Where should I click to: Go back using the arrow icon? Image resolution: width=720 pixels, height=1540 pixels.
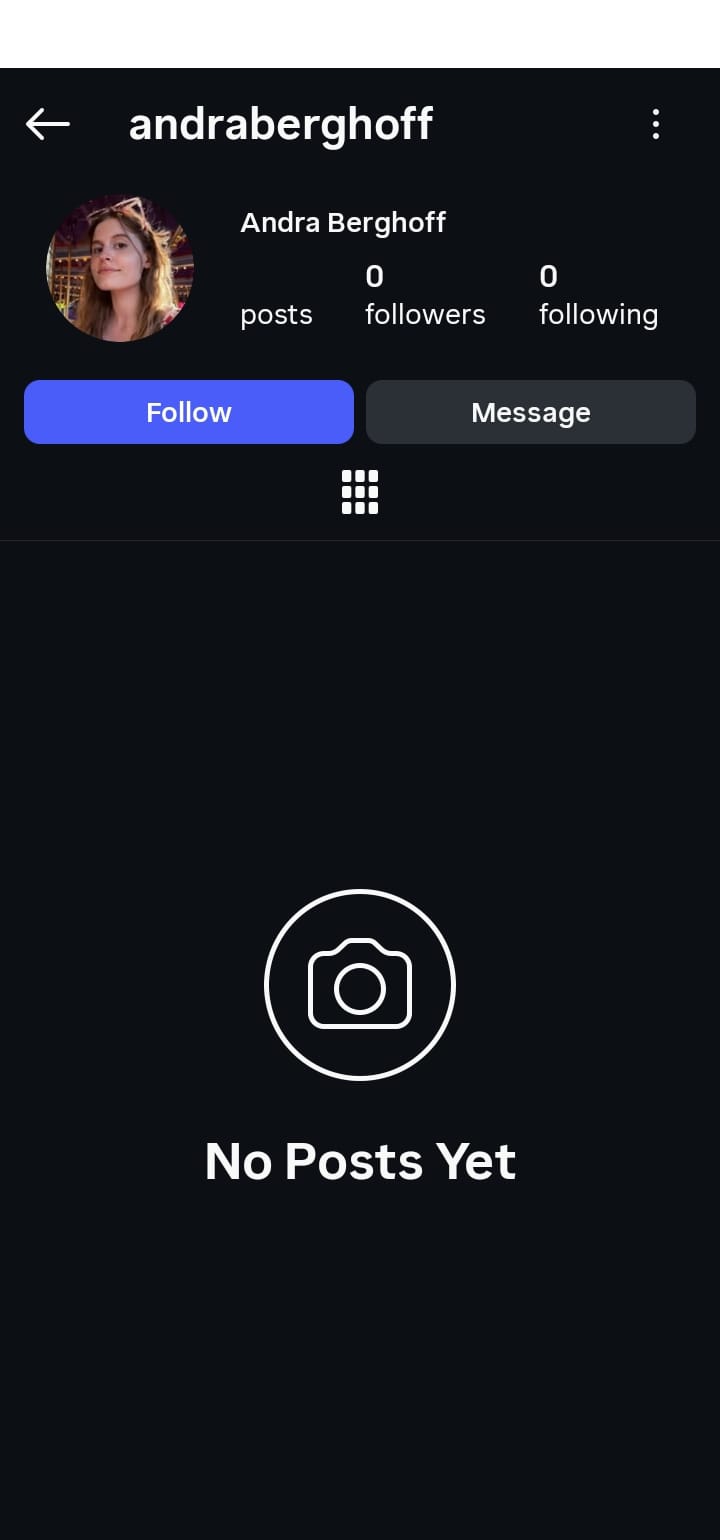tap(47, 124)
